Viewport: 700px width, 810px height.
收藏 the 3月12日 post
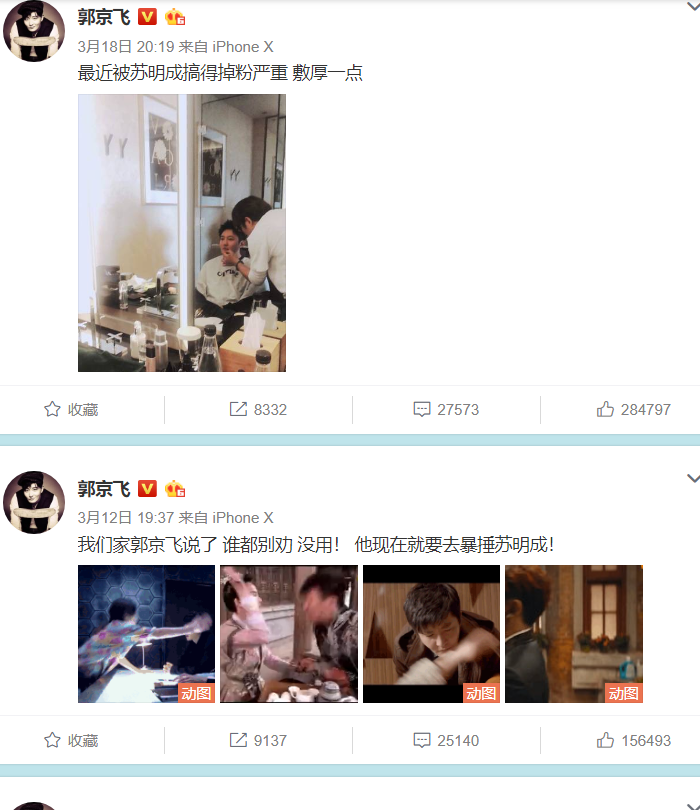[x=71, y=741]
